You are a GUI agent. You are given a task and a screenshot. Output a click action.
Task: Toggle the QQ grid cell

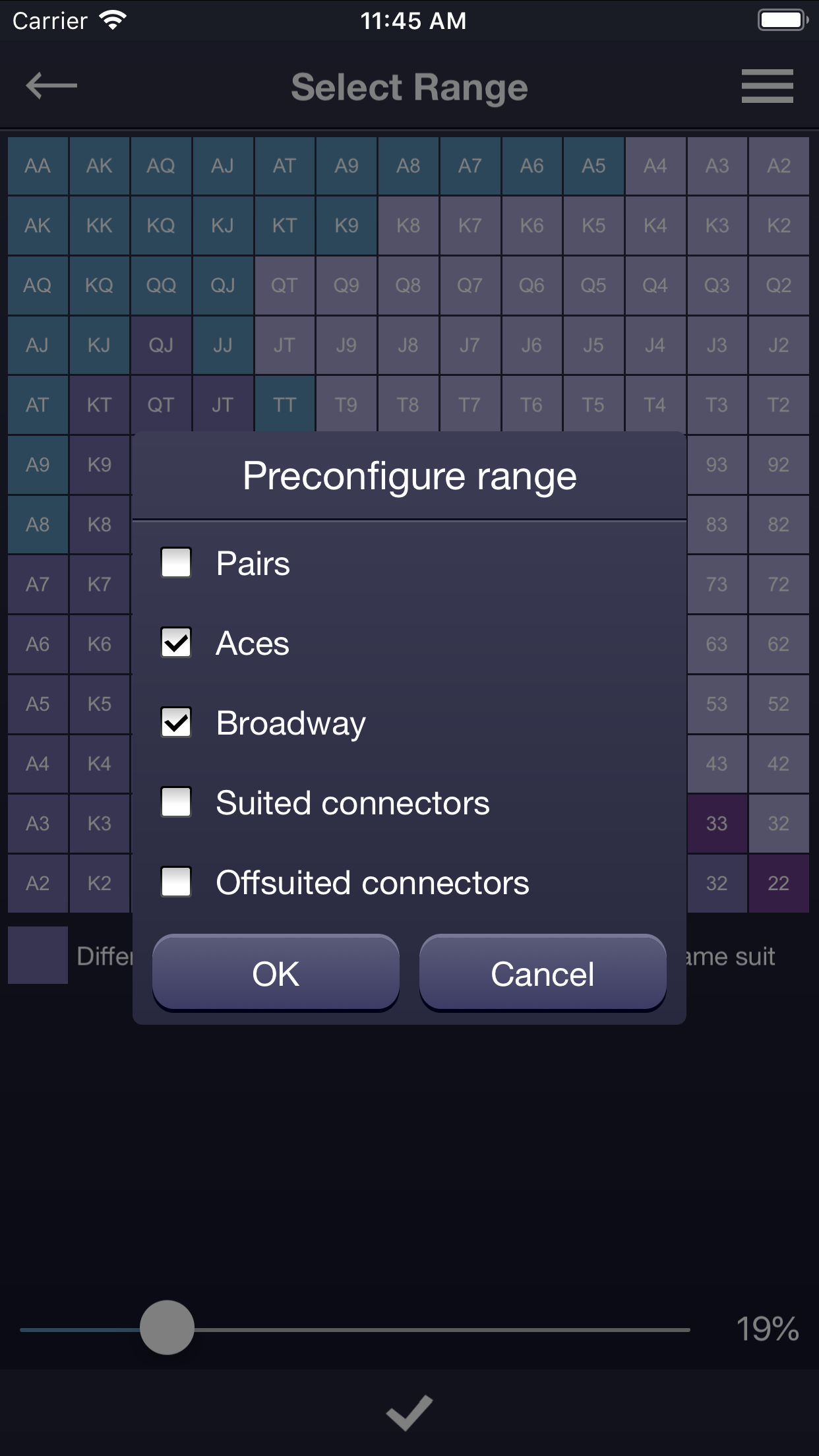(x=160, y=285)
